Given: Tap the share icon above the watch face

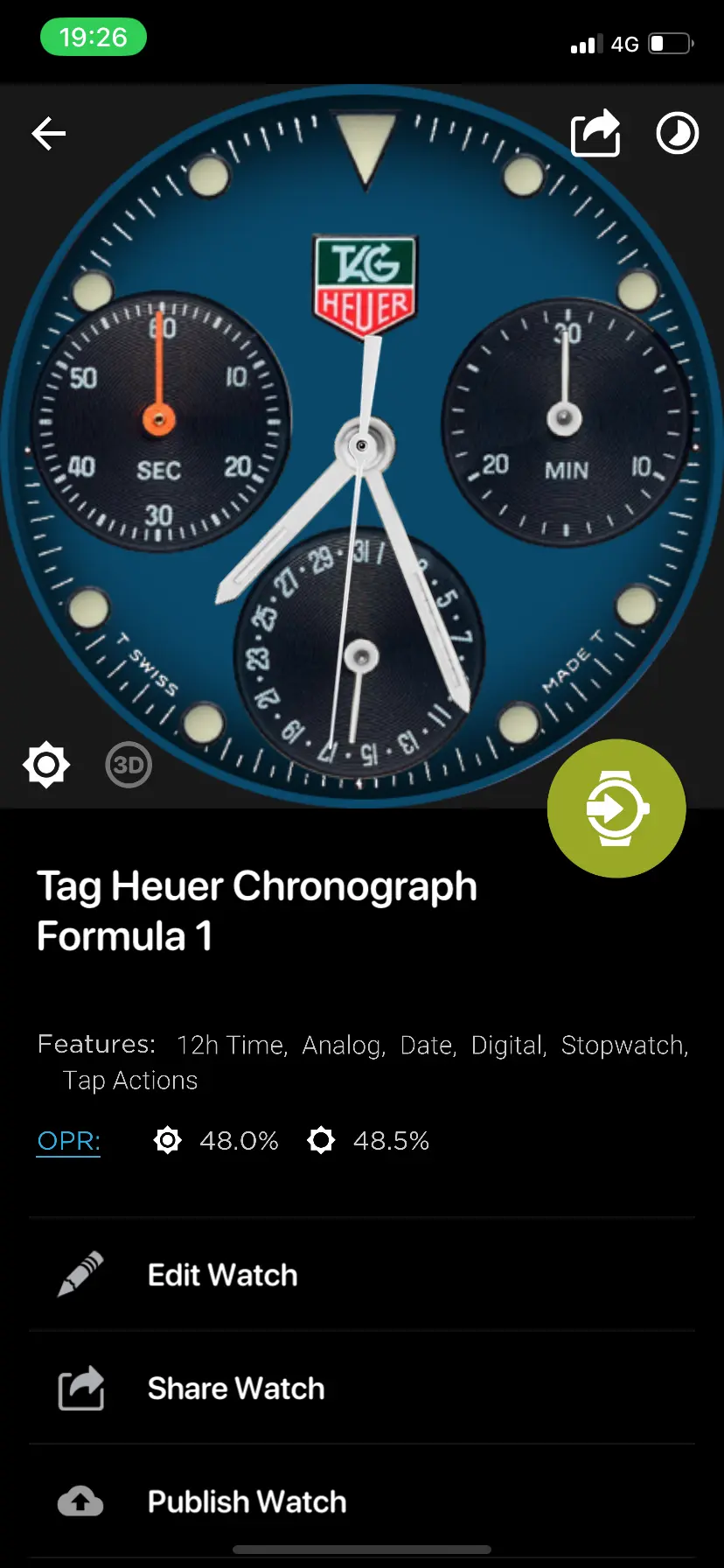Looking at the screenshot, I should coord(595,133).
